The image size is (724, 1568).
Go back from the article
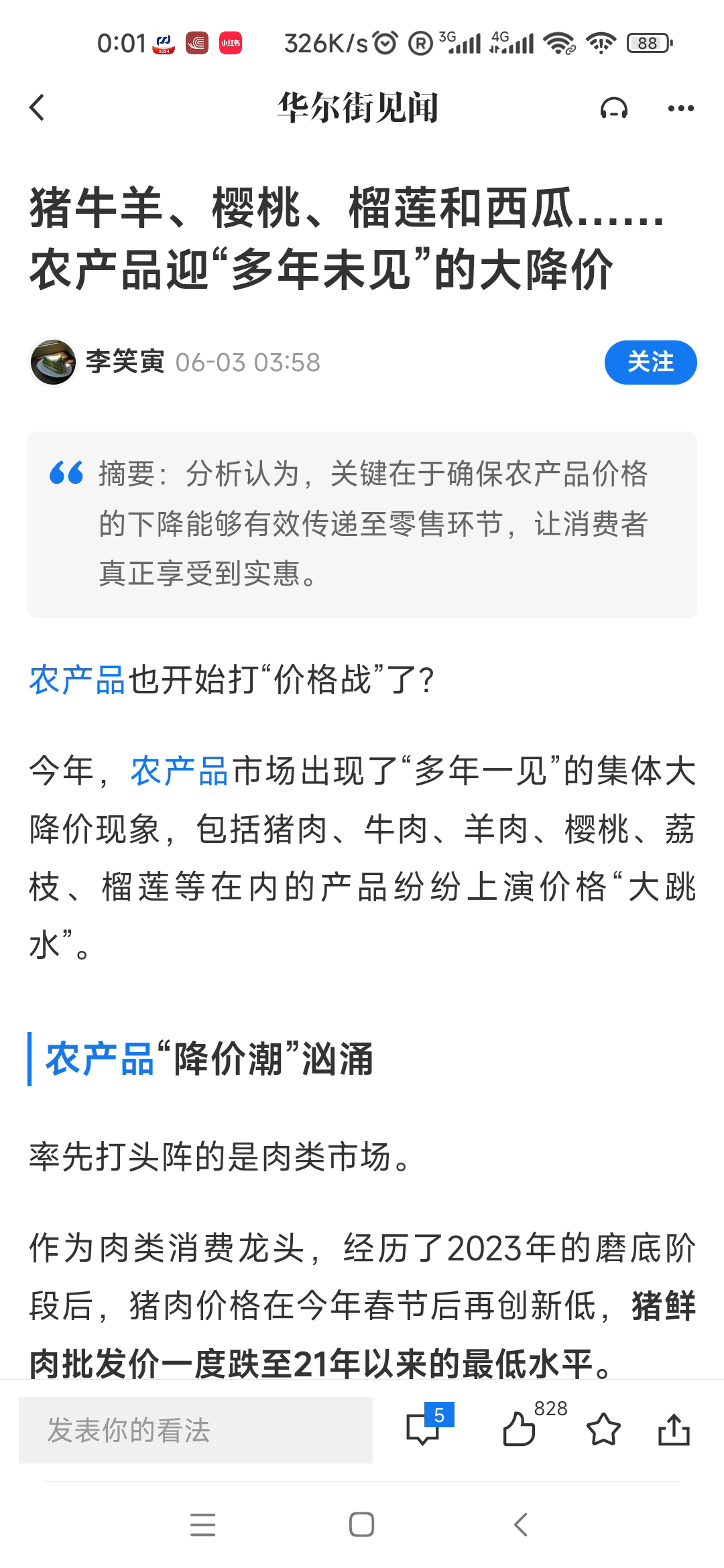click(x=38, y=108)
